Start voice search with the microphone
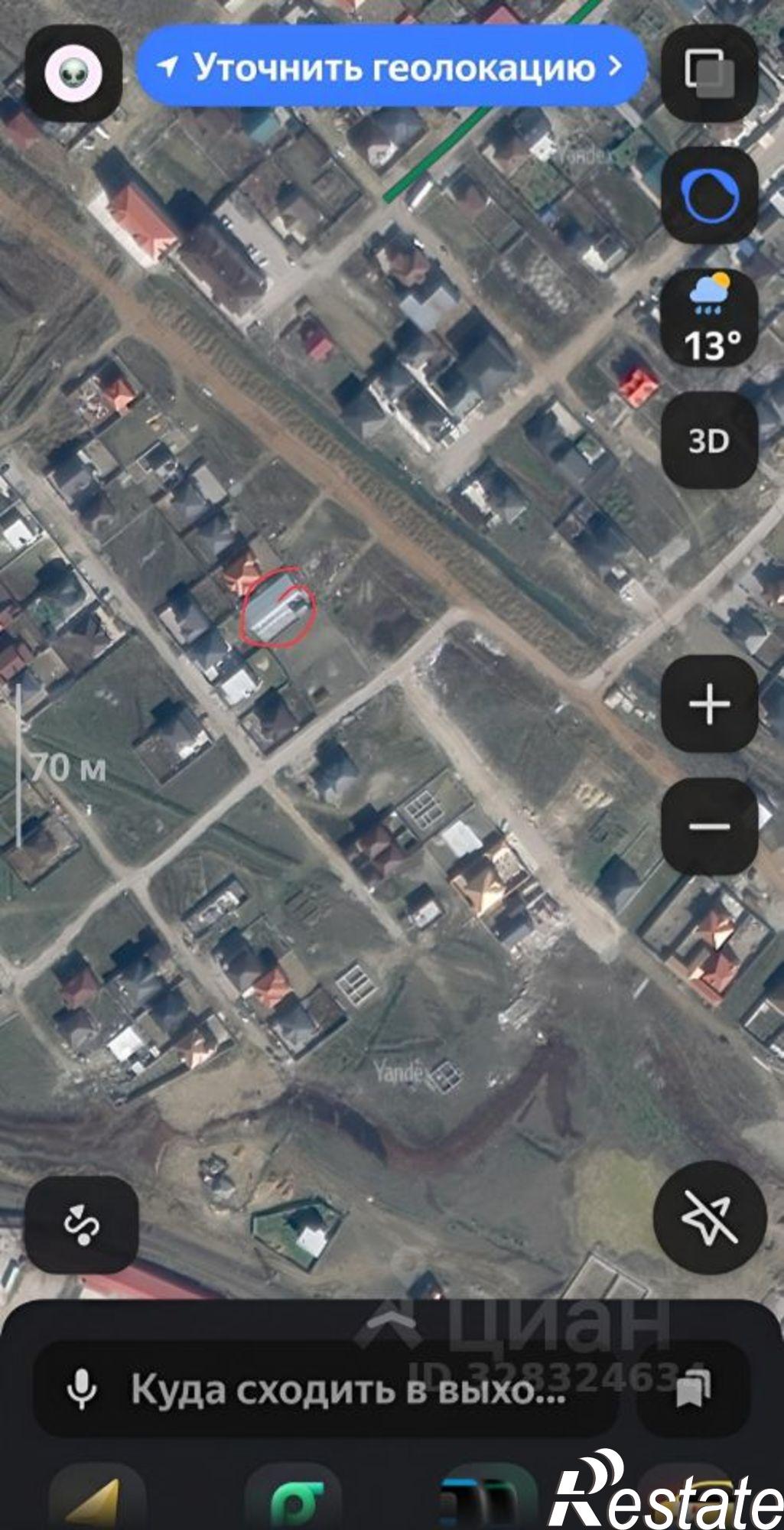Viewport: 784px width, 1530px height. tap(82, 1388)
